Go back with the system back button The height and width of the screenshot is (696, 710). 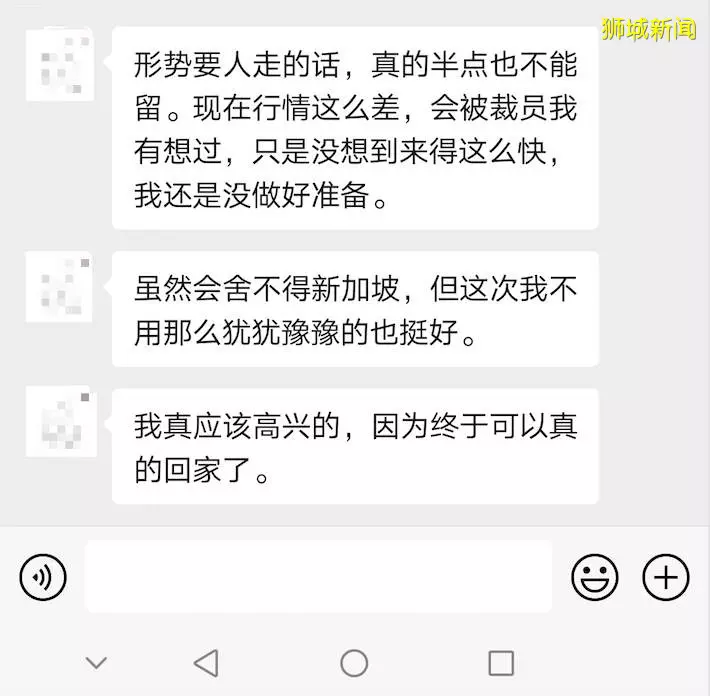[x=206, y=662]
